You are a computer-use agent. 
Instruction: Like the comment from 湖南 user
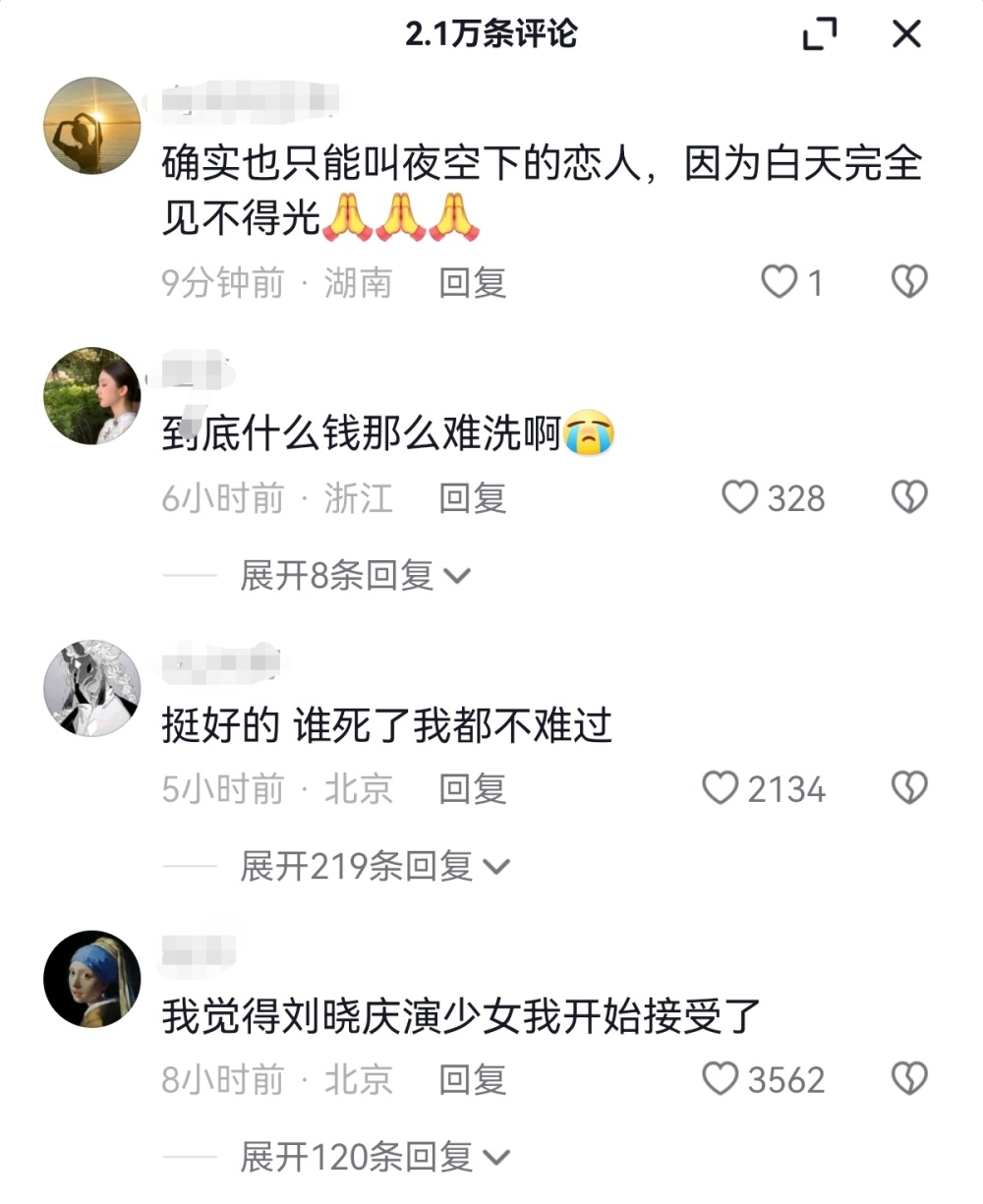[780, 283]
